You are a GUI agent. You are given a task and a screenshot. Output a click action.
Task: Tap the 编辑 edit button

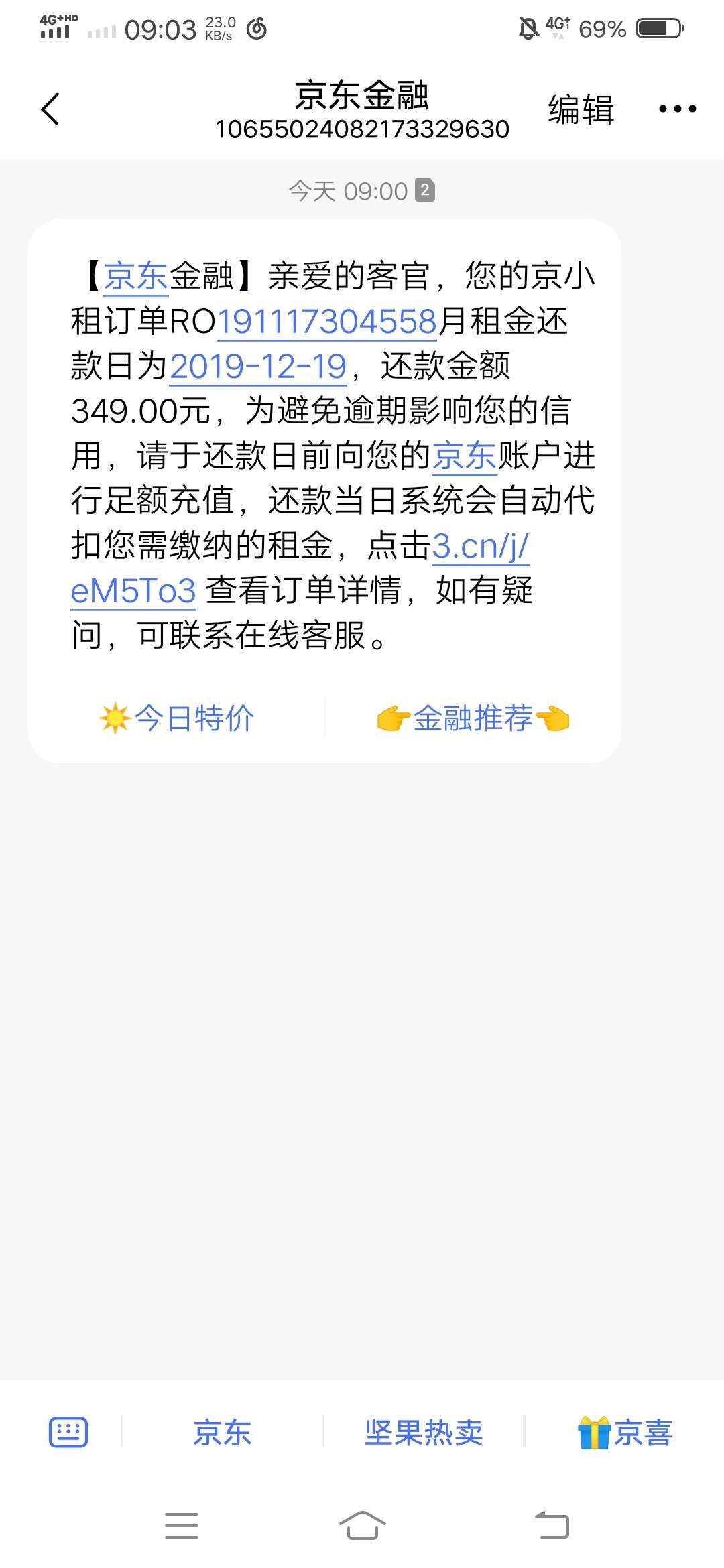click(x=581, y=109)
